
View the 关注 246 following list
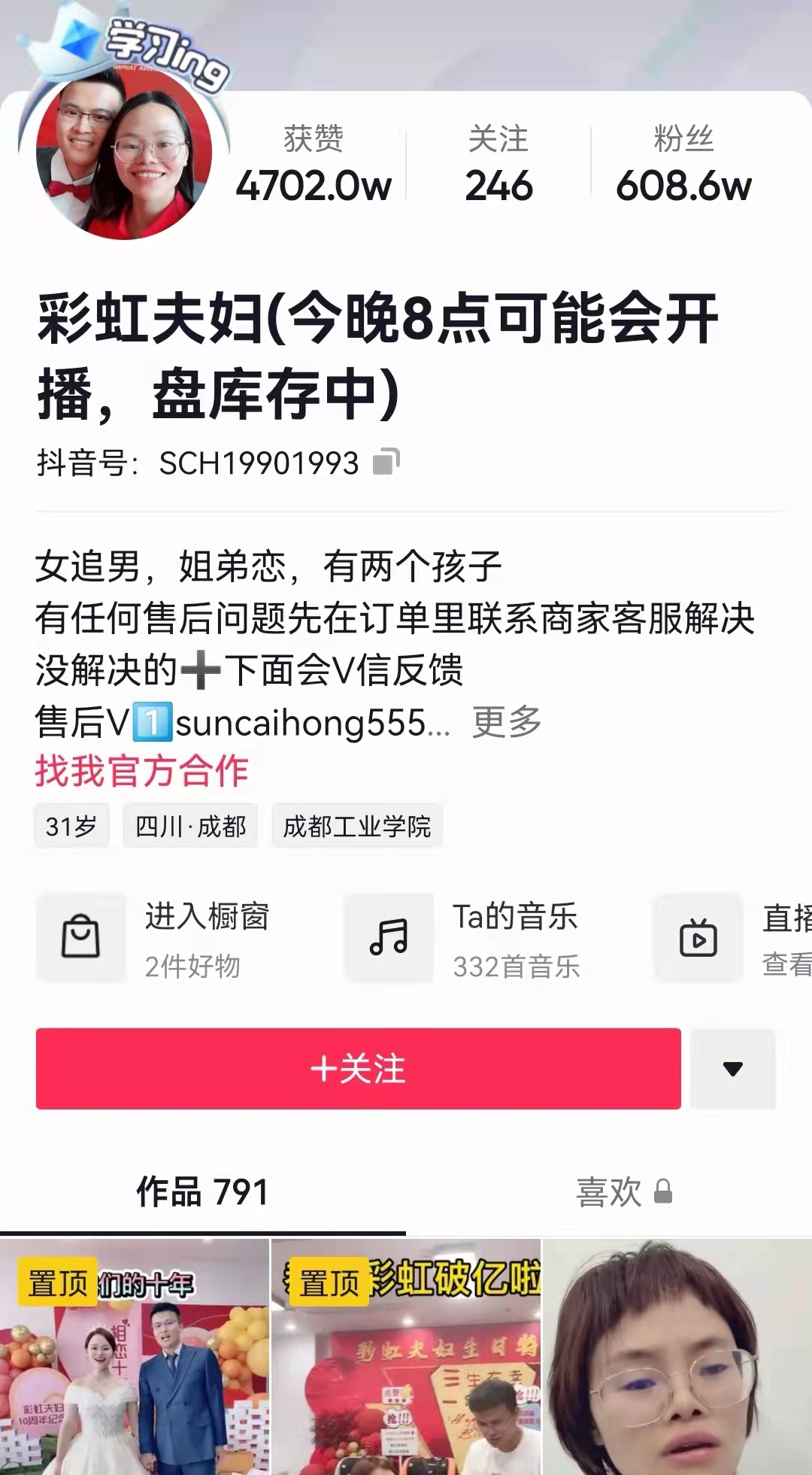(x=498, y=164)
